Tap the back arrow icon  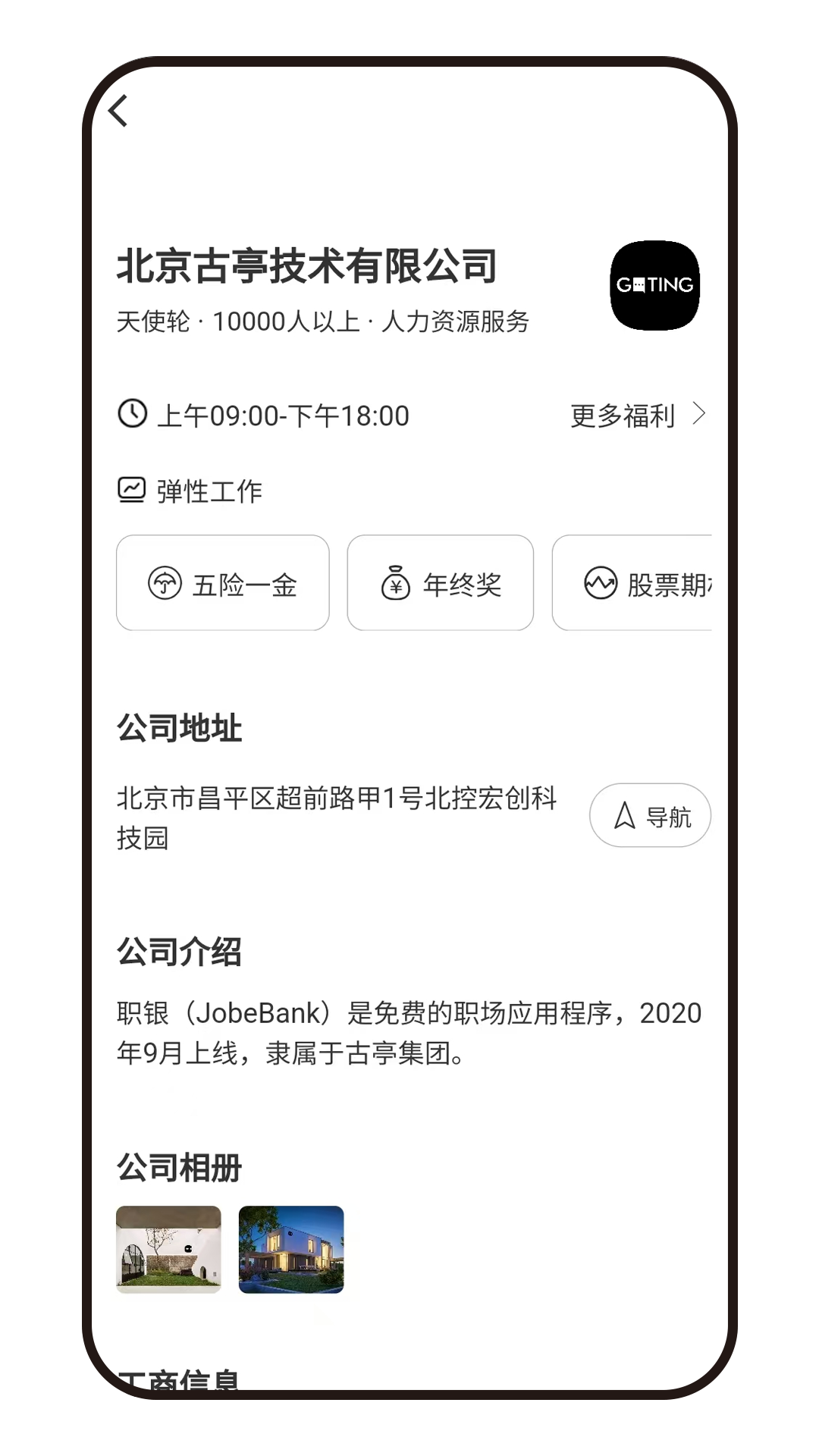coord(118,111)
